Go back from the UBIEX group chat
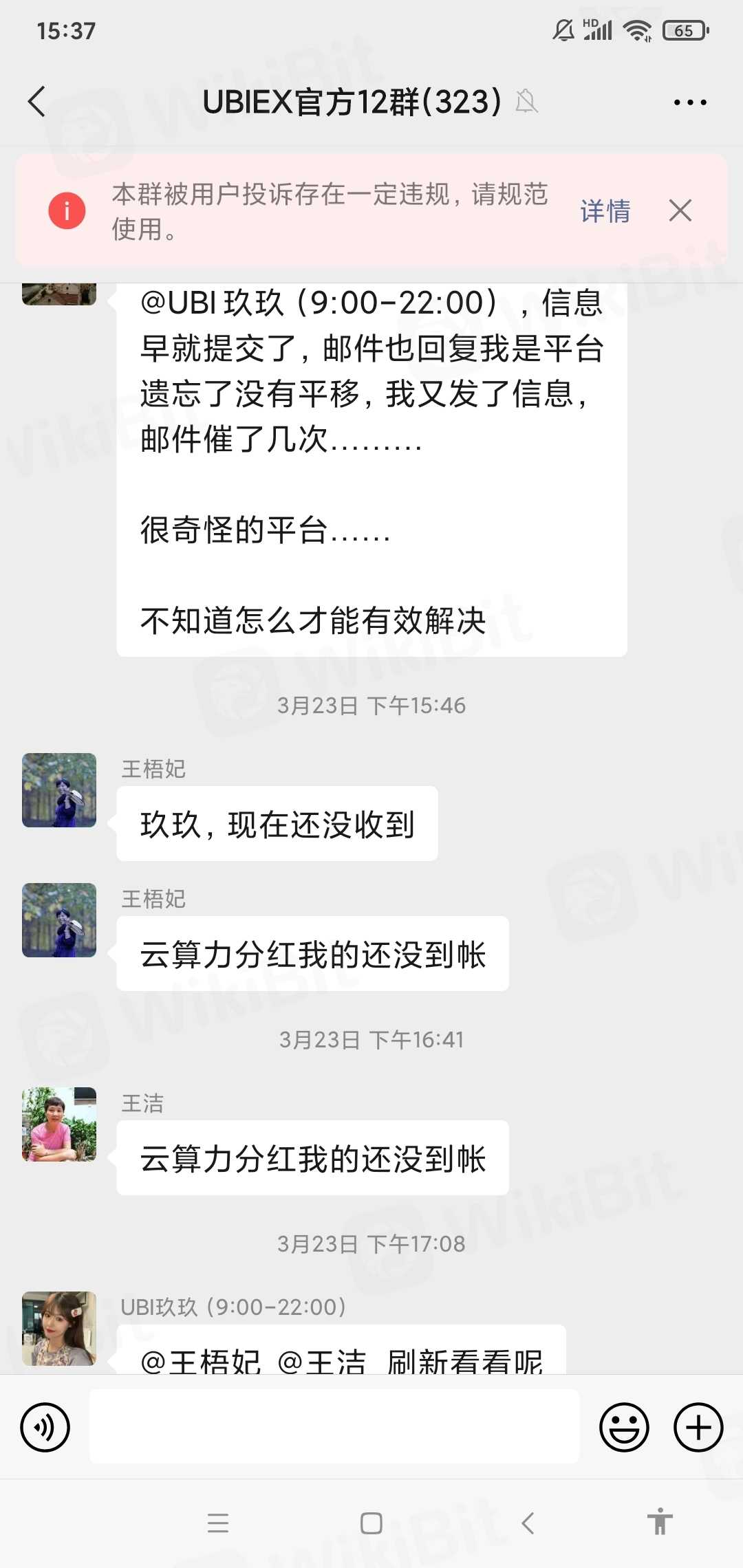The height and width of the screenshot is (1568, 743). click(x=37, y=102)
